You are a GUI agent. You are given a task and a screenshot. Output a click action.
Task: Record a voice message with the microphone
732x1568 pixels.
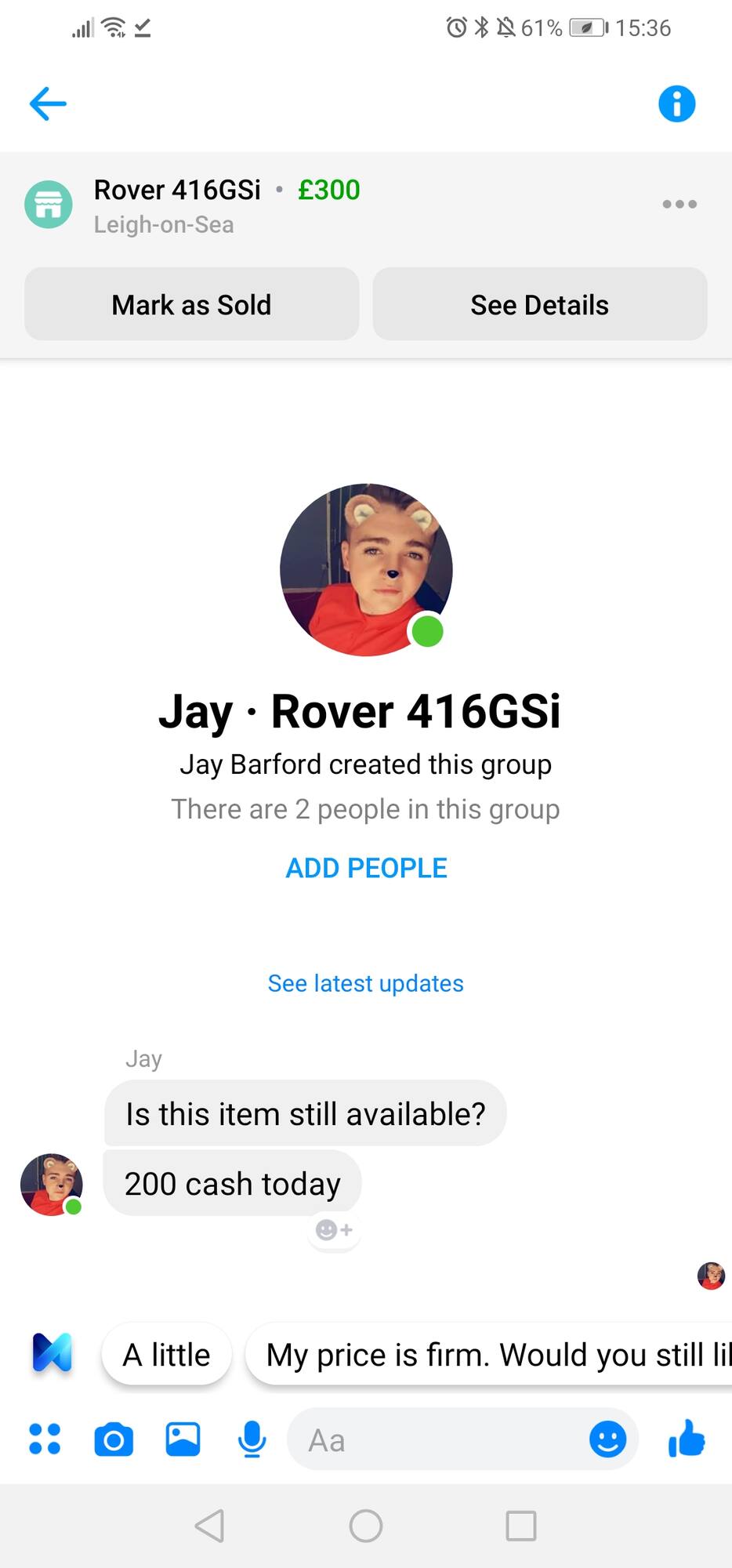pos(252,1439)
